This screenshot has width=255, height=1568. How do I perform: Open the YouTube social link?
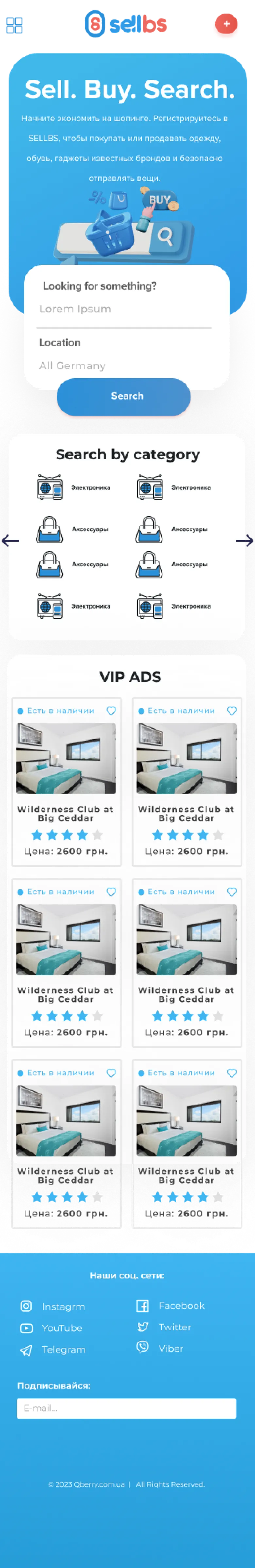(x=52, y=1327)
